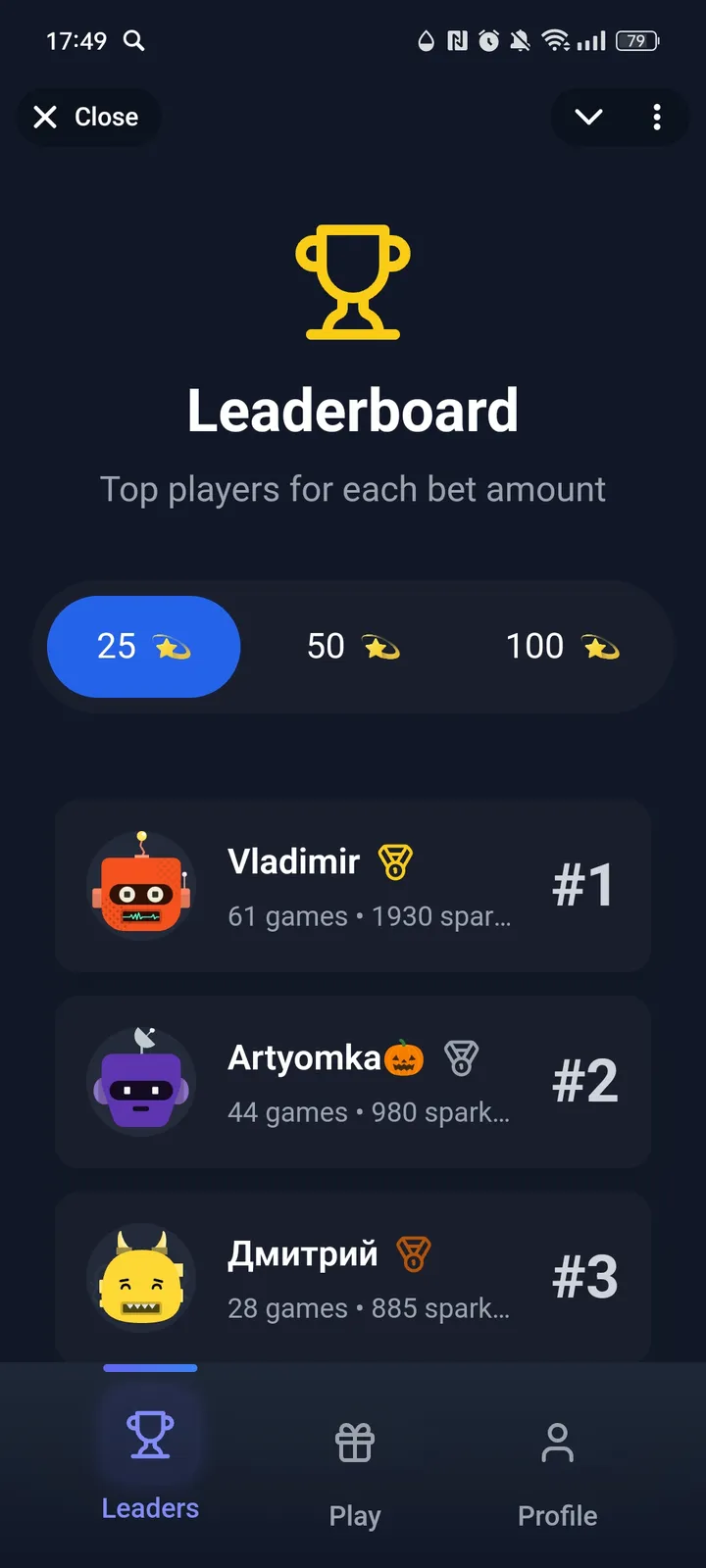
Task: Click Vladimir's gold medal badge
Action: click(x=395, y=860)
